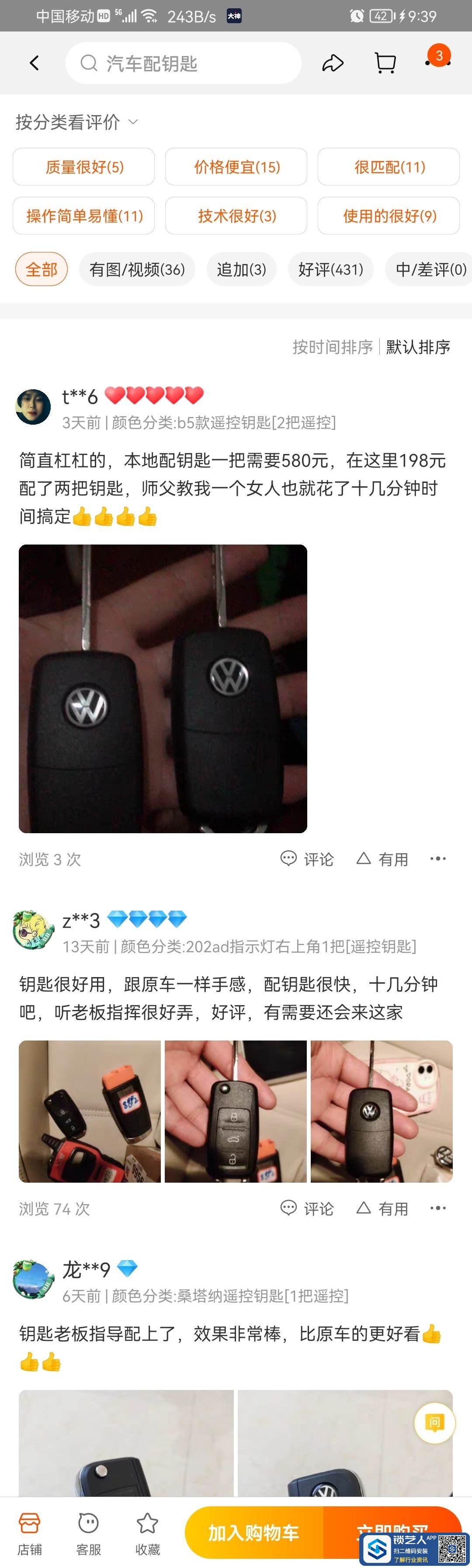Sort reviews by time (按时间排序)
472x1568 pixels.
[332, 347]
